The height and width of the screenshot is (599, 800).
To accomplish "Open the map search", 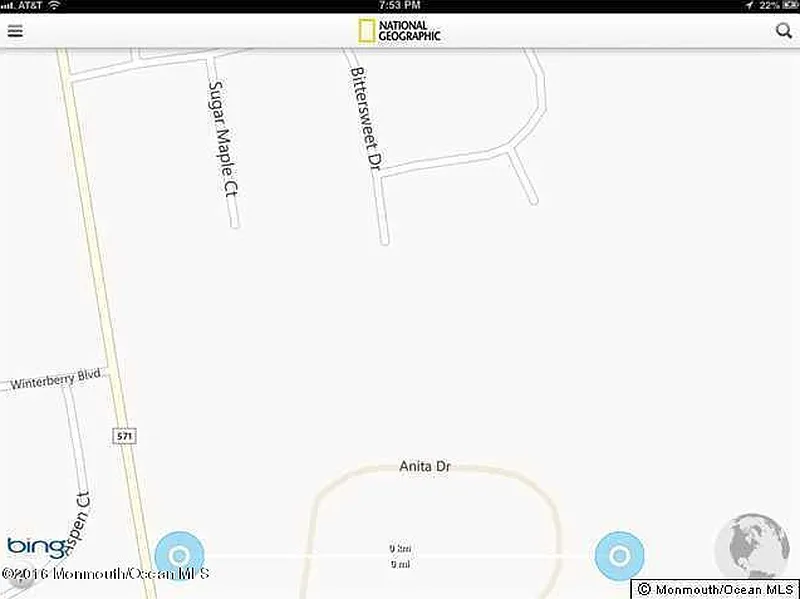I will point(784,30).
